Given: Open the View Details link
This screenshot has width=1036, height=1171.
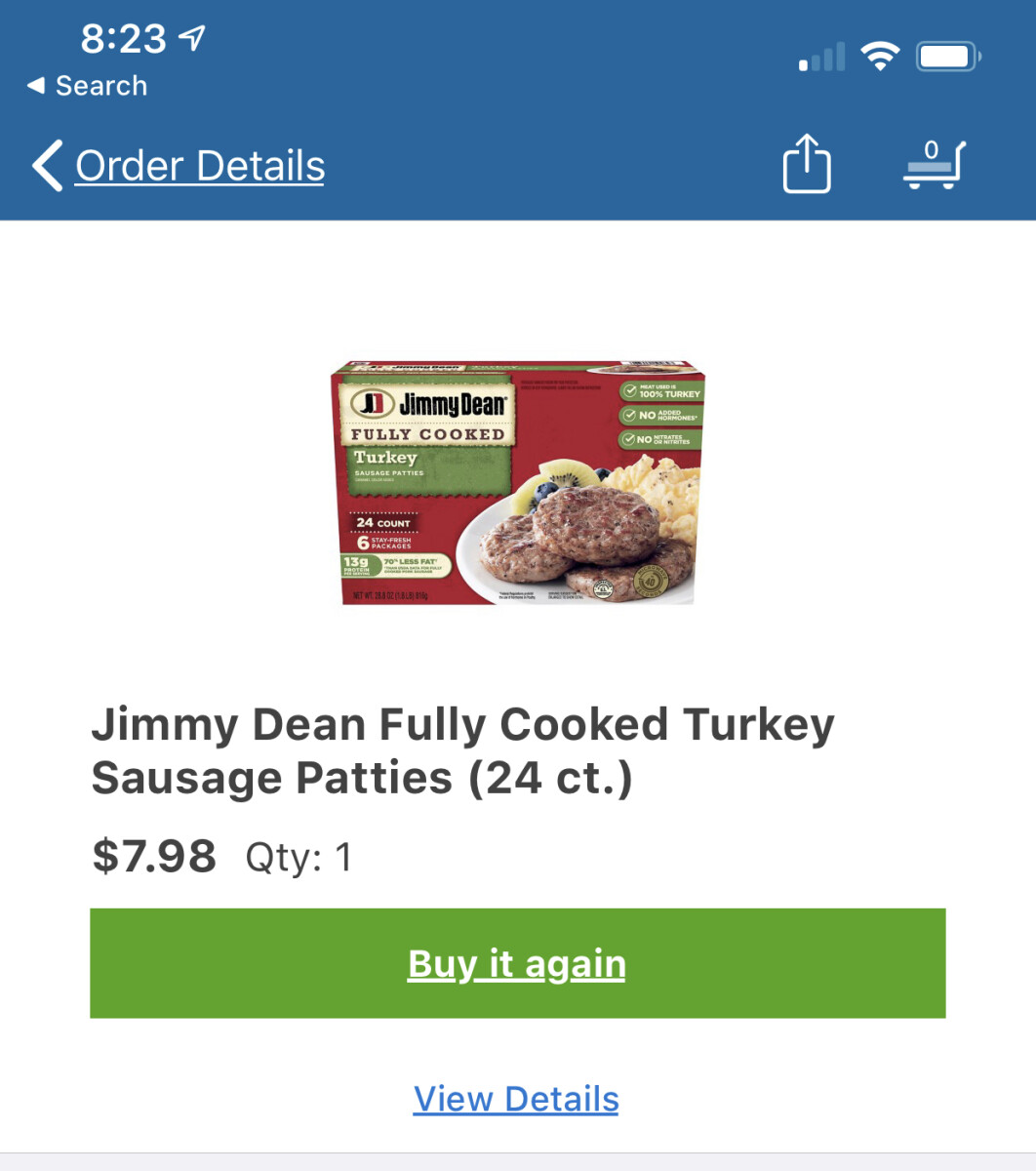Looking at the screenshot, I should (x=516, y=1099).
